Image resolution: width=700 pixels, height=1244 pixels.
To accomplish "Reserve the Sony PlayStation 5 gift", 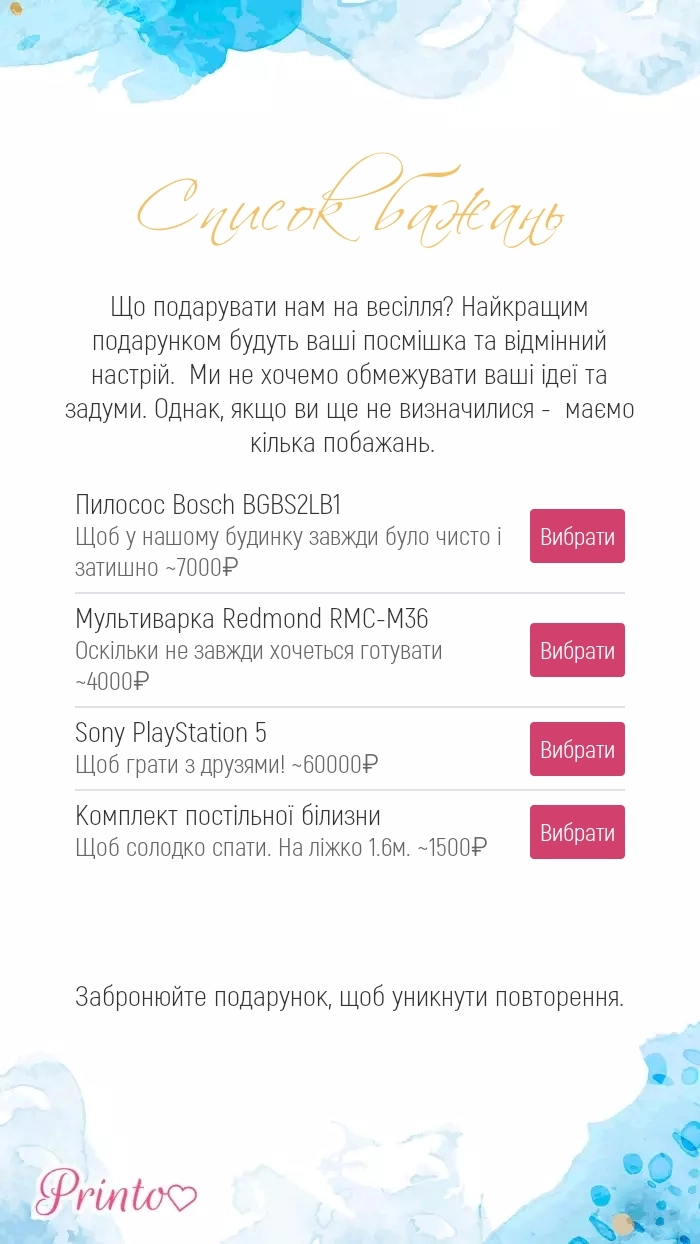I will (x=577, y=749).
